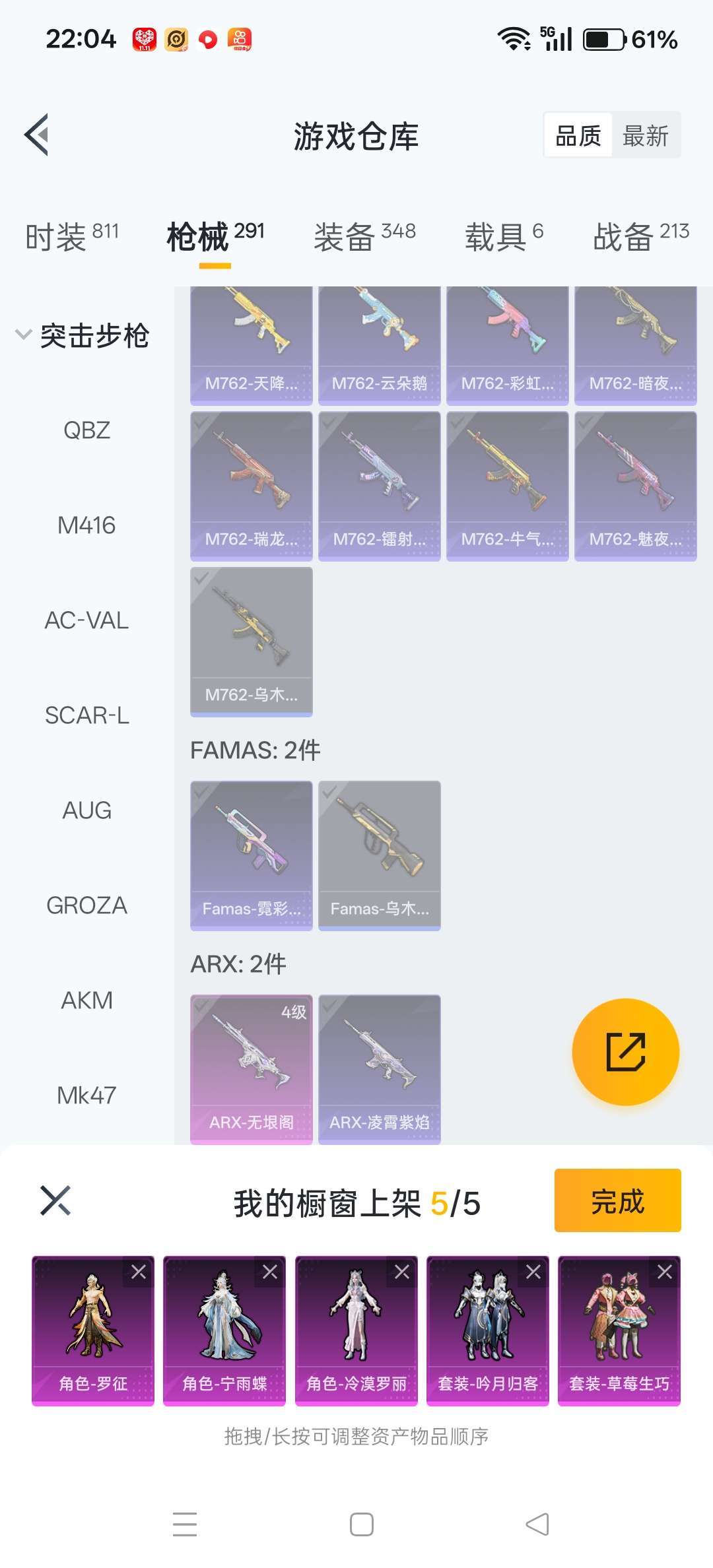This screenshot has width=713, height=1568.
Task: Switch to the 装备 tab
Action: [x=364, y=236]
